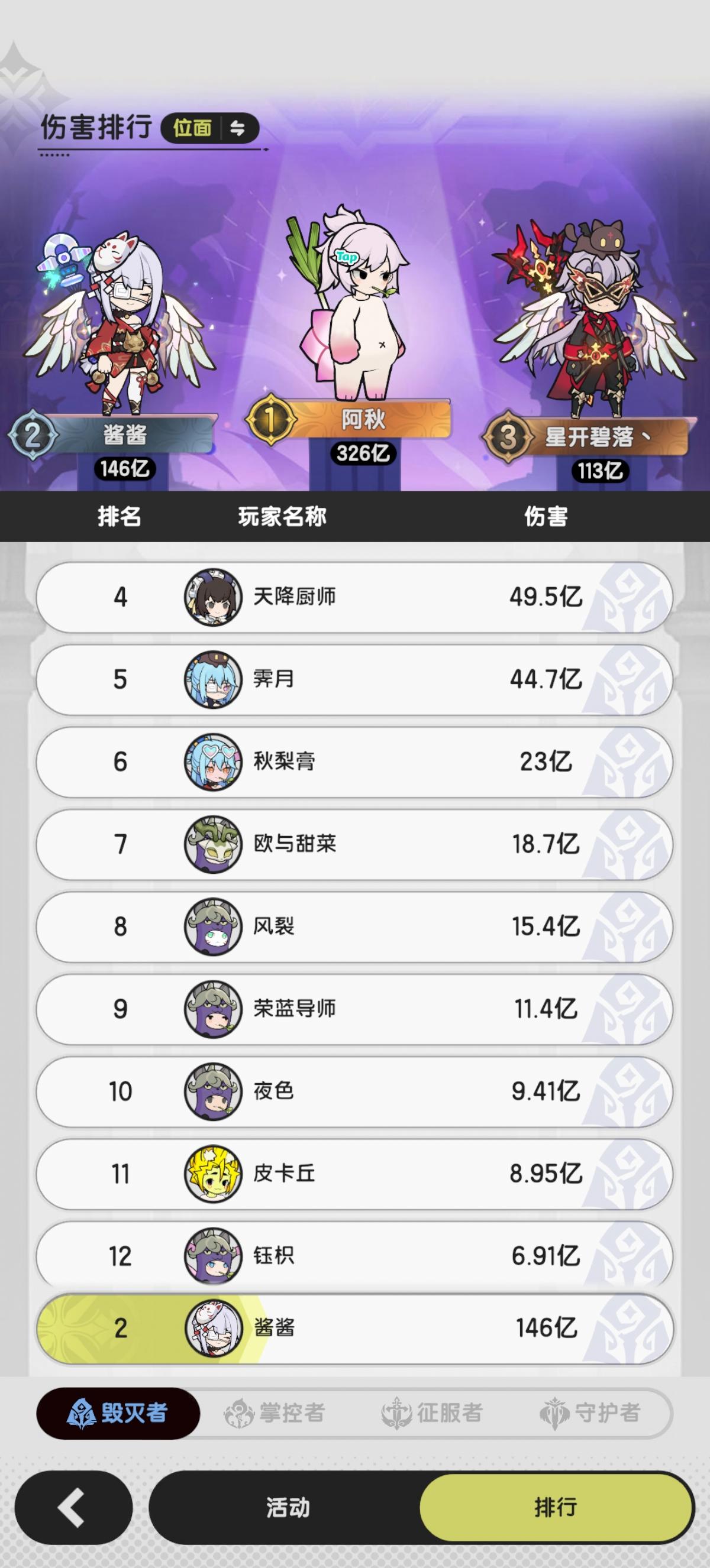Open 天降厨师's player avatar

[212, 598]
